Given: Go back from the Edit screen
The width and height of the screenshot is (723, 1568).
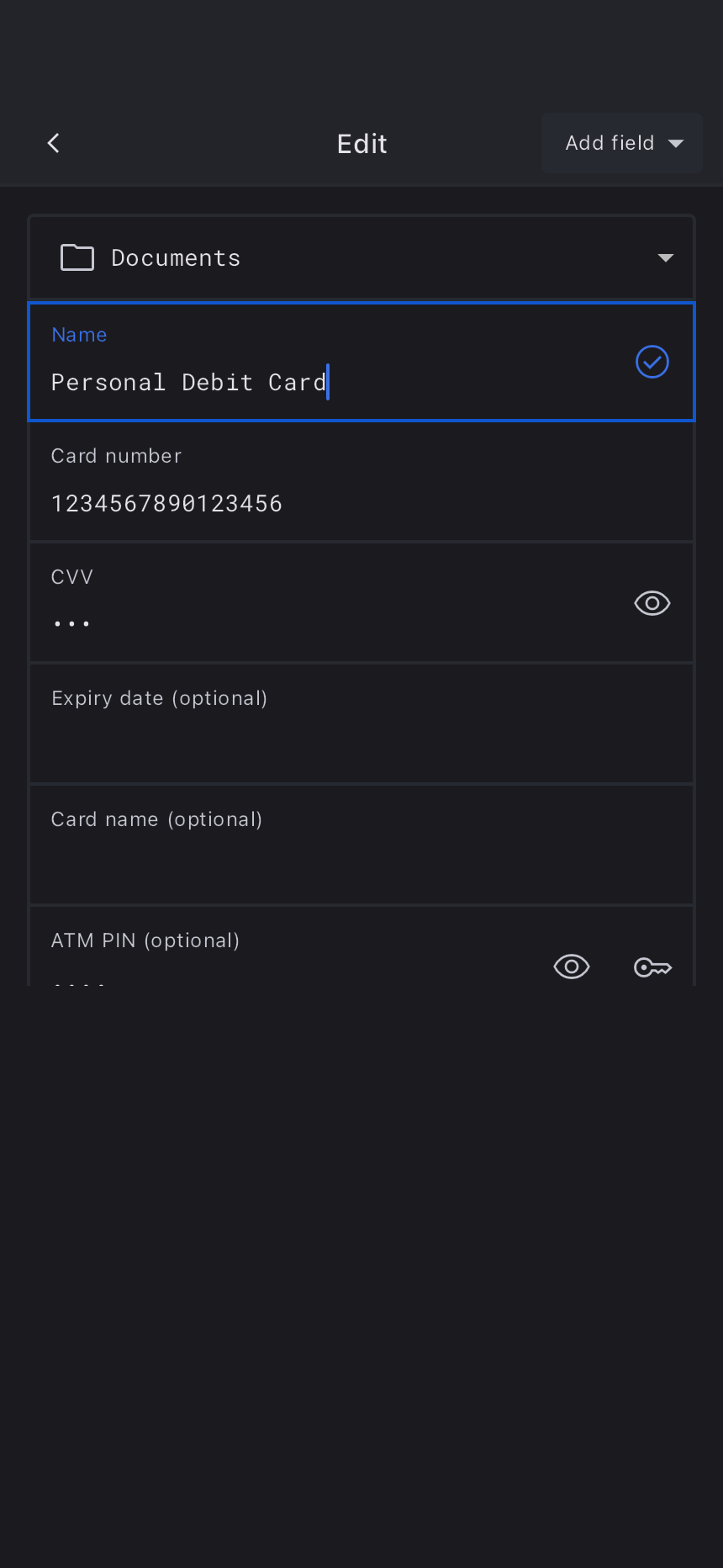Looking at the screenshot, I should 54,143.
